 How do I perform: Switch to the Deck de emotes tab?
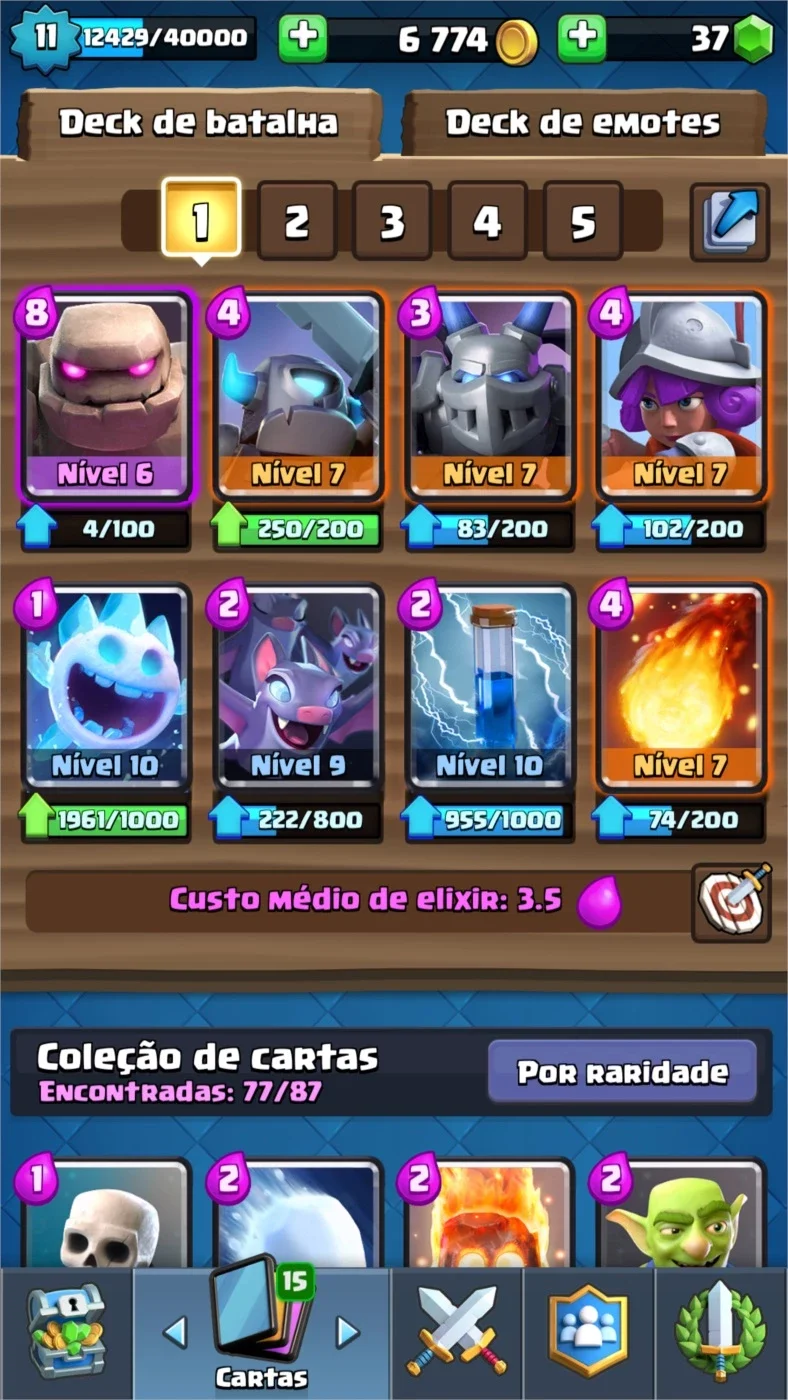click(x=584, y=123)
